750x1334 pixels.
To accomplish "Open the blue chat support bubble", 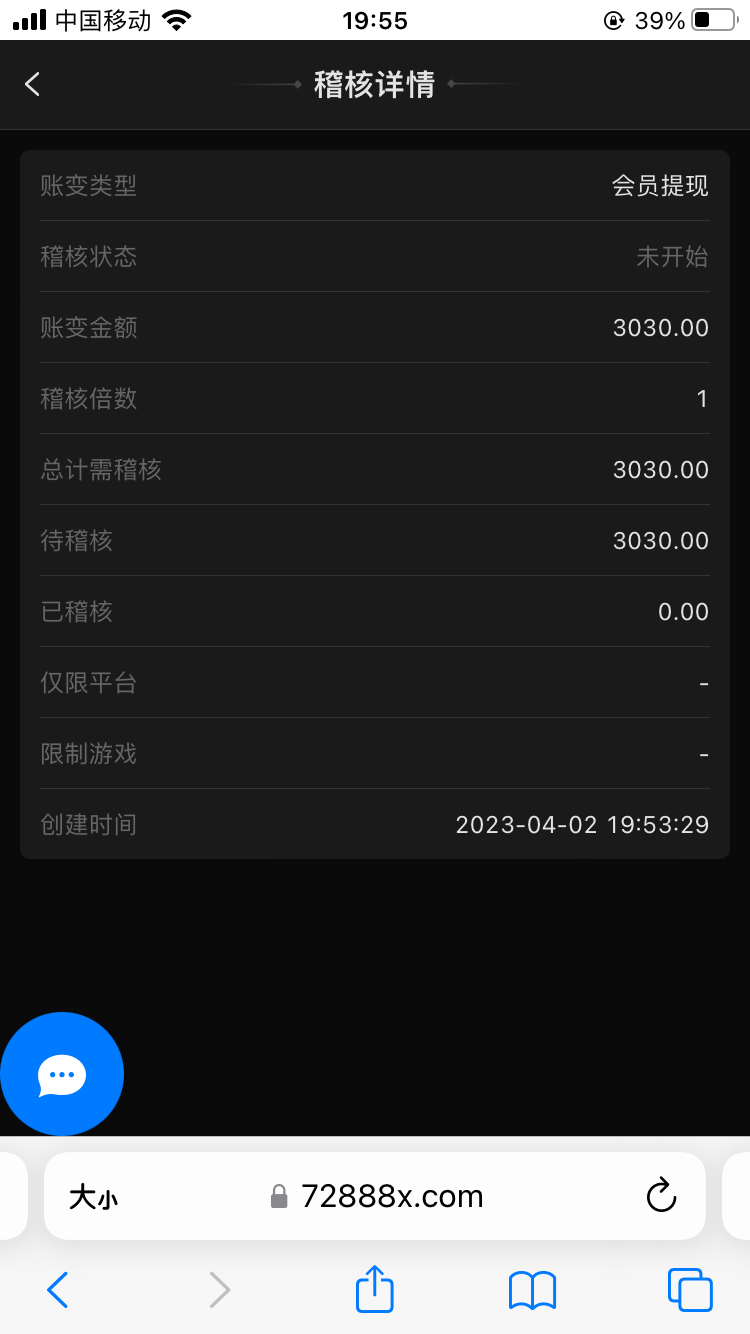I will (62, 1073).
